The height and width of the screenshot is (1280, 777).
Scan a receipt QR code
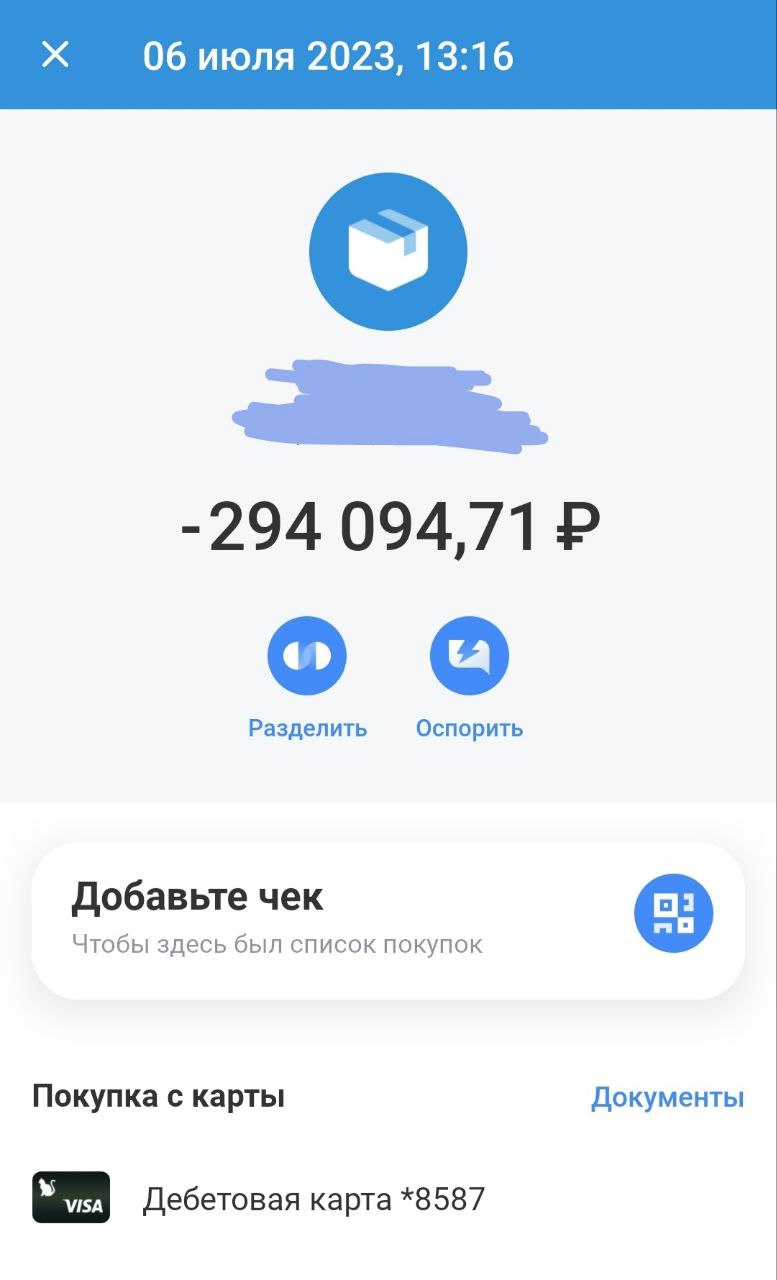tap(673, 913)
